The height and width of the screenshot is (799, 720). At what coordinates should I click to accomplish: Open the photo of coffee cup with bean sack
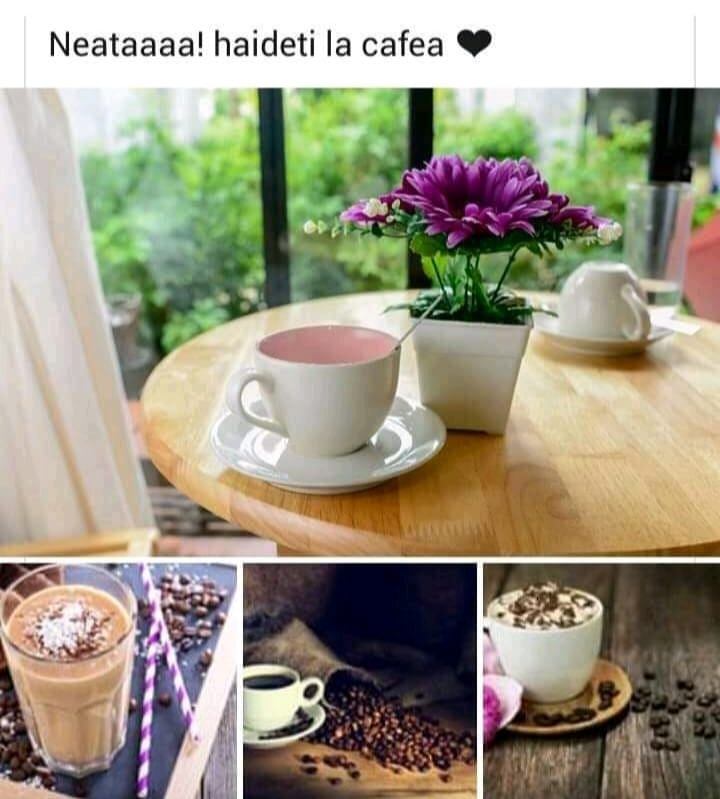pyautogui.click(x=360, y=680)
